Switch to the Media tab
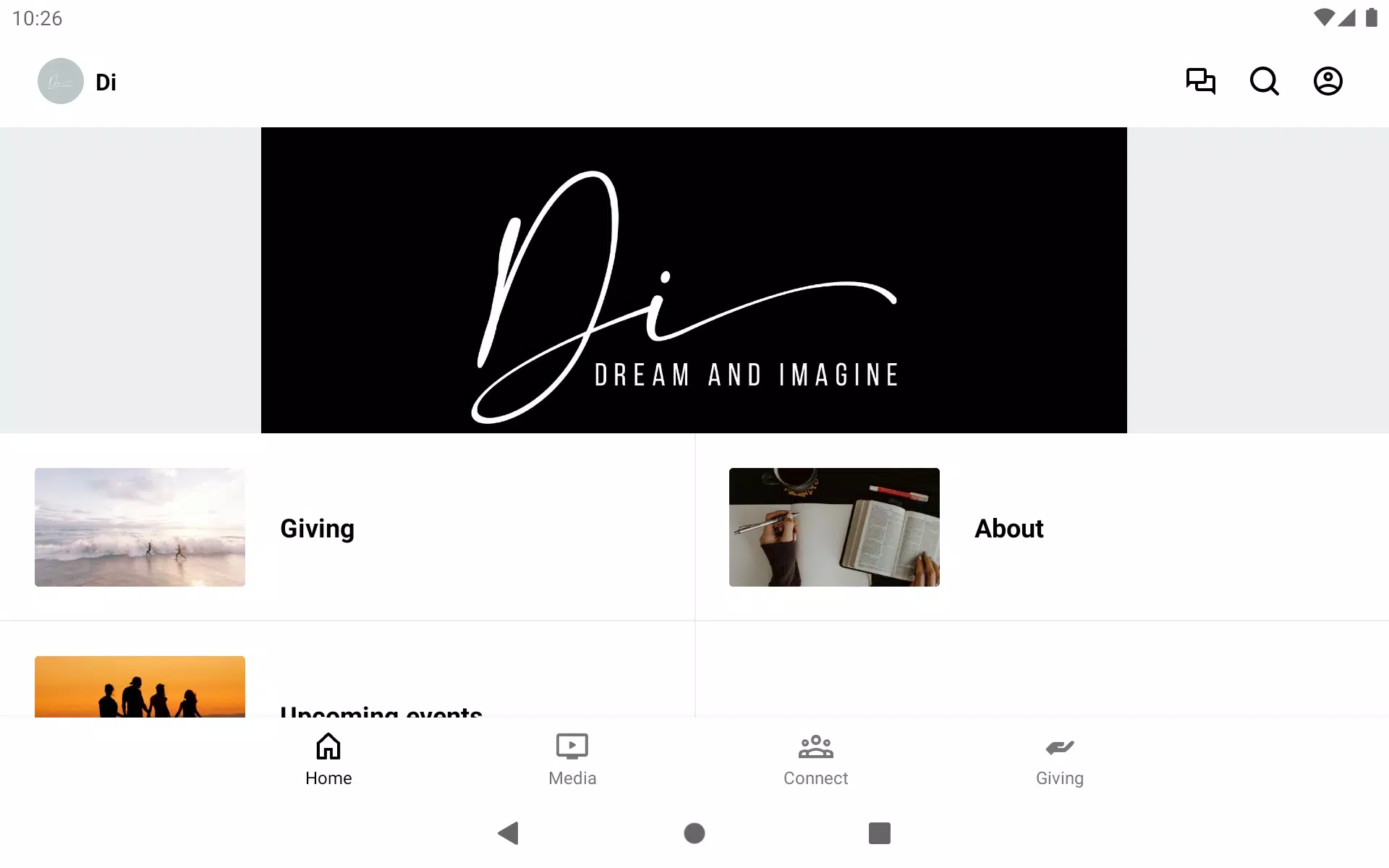Viewport: 1389px width, 868px height. pyautogui.click(x=572, y=759)
